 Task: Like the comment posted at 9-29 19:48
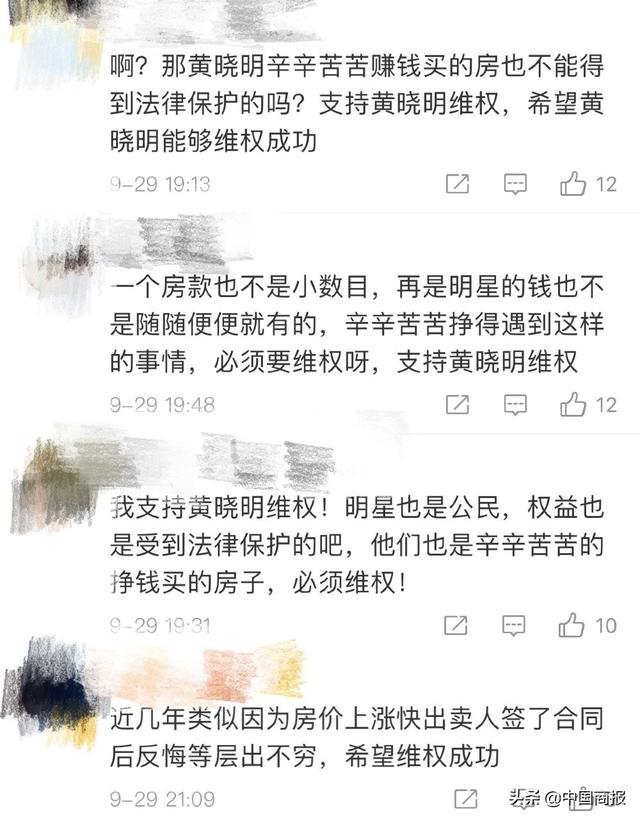tap(573, 404)
